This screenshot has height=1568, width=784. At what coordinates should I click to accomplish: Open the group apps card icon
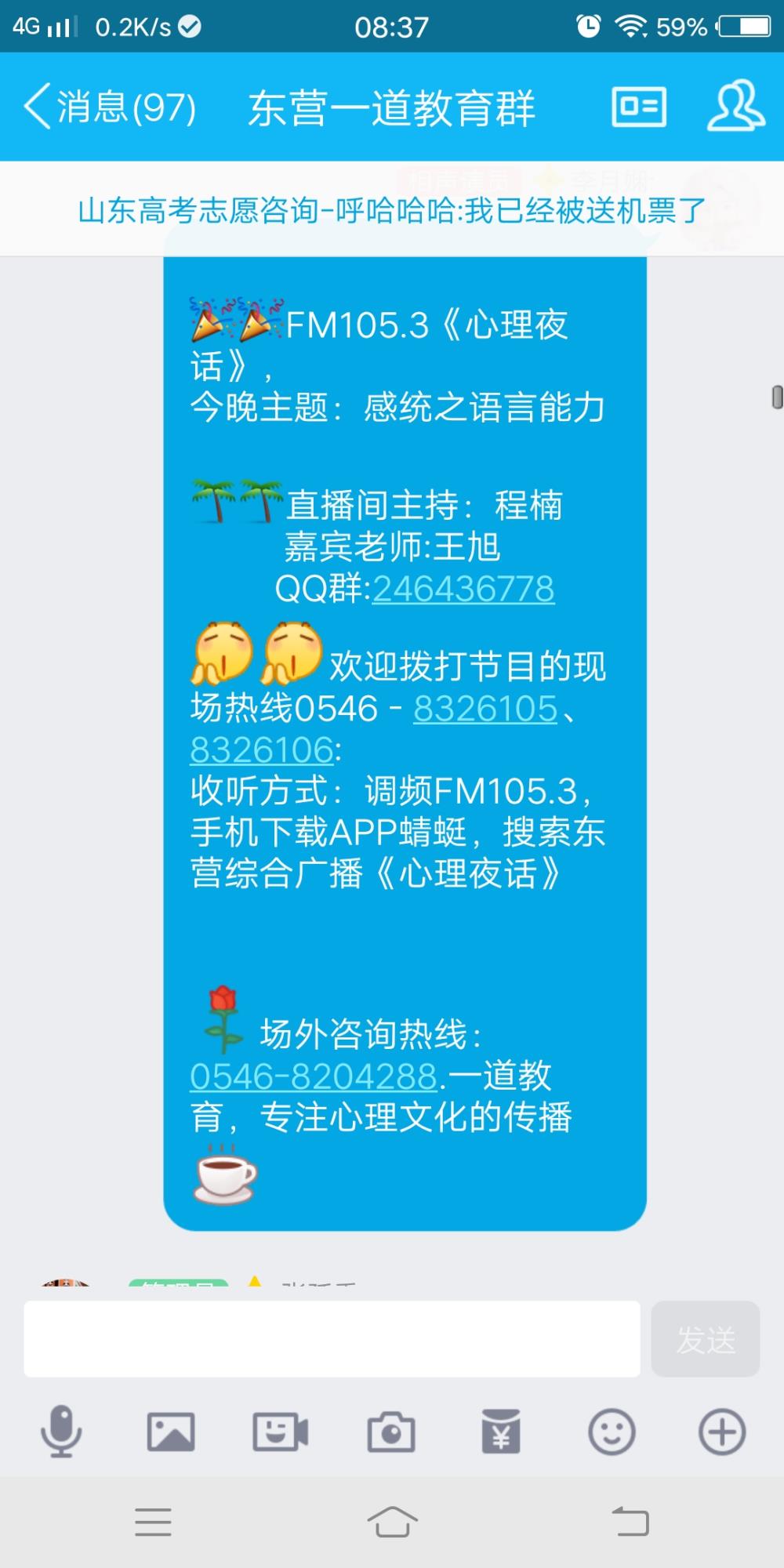(639, 107)
